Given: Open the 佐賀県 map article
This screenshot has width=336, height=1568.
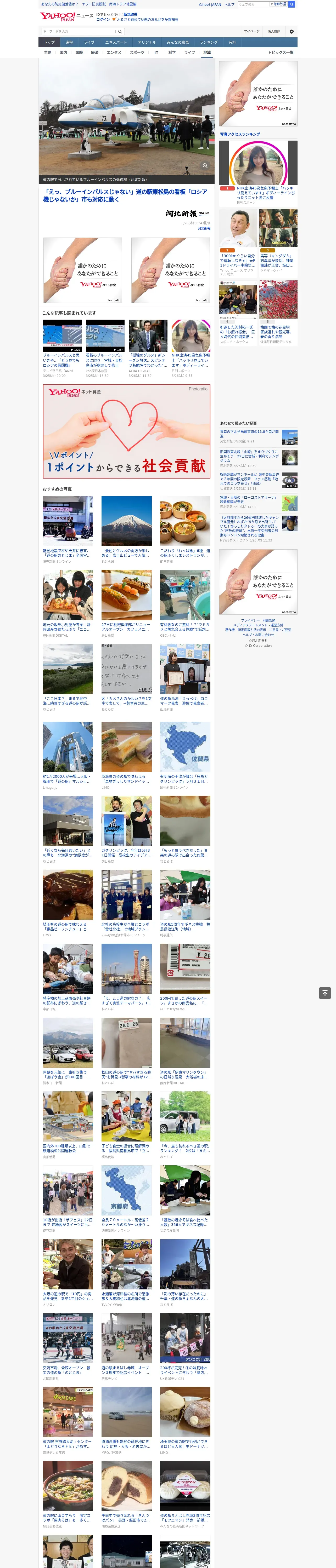Looking at the screenshot, I should click(185, 756).
